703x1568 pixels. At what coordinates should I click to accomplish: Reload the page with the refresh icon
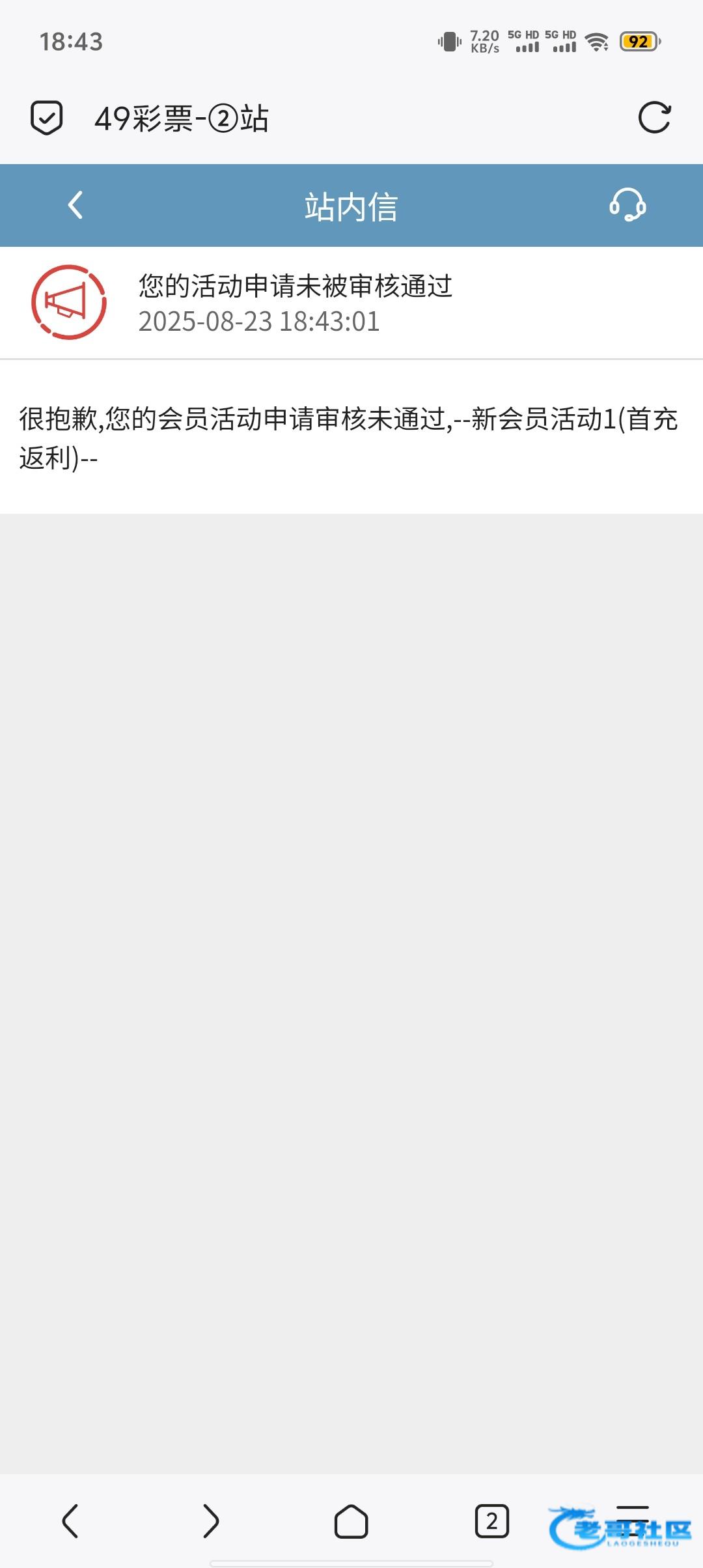tap(654, 118)
